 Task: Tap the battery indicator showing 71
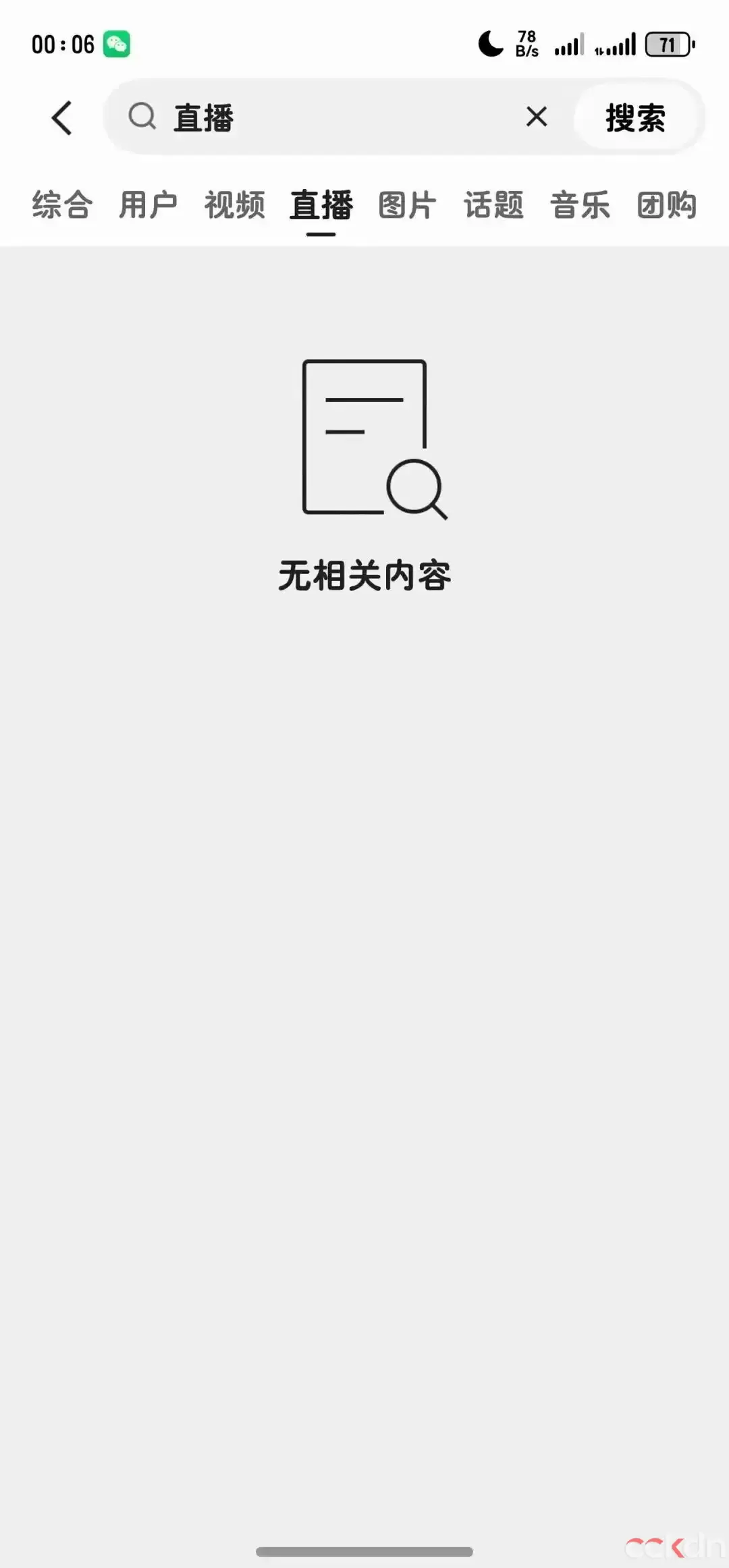pyautogui.click(x=669, y=45)
